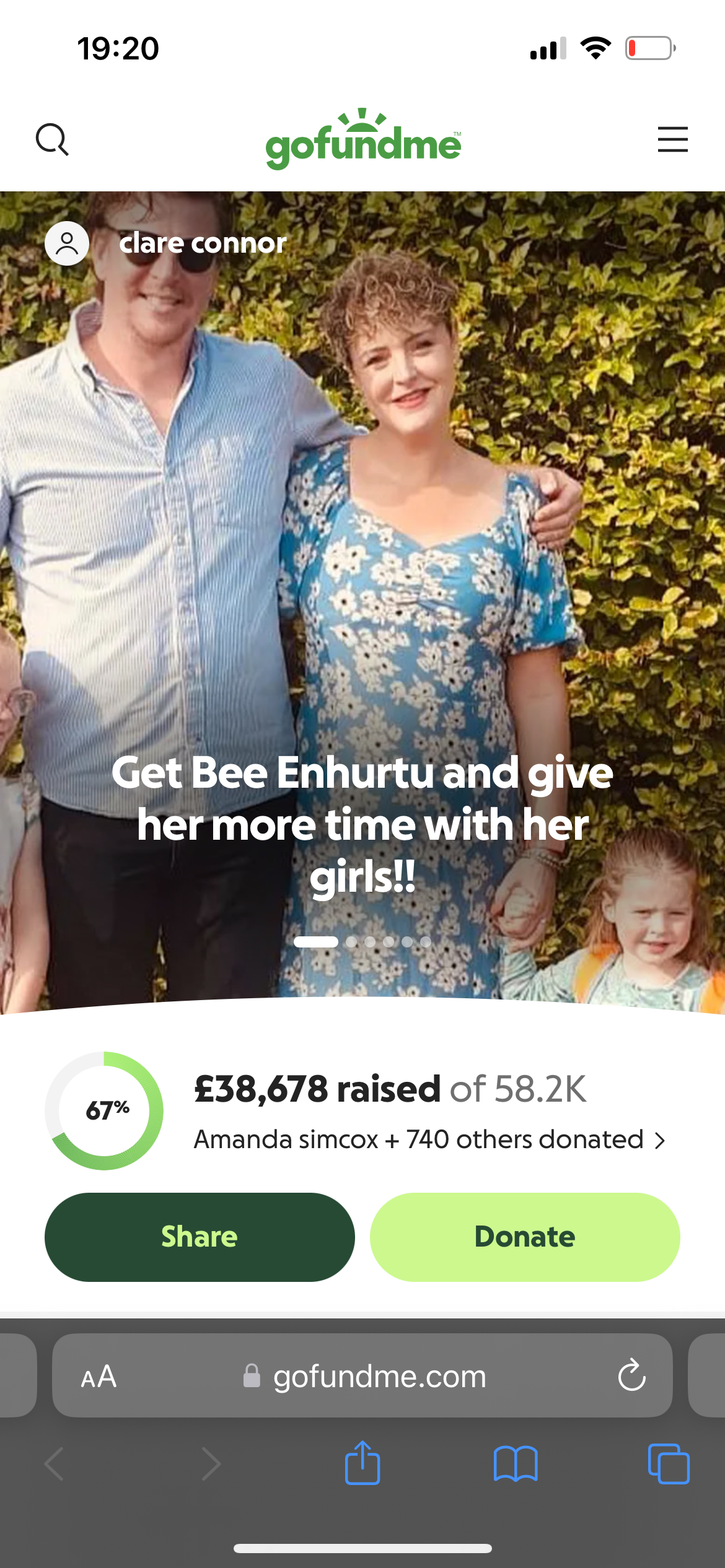Tap the gofundme.com address bar
Image resolution: width=725 pixels, height=1568 pixels.
point(366,1377)
